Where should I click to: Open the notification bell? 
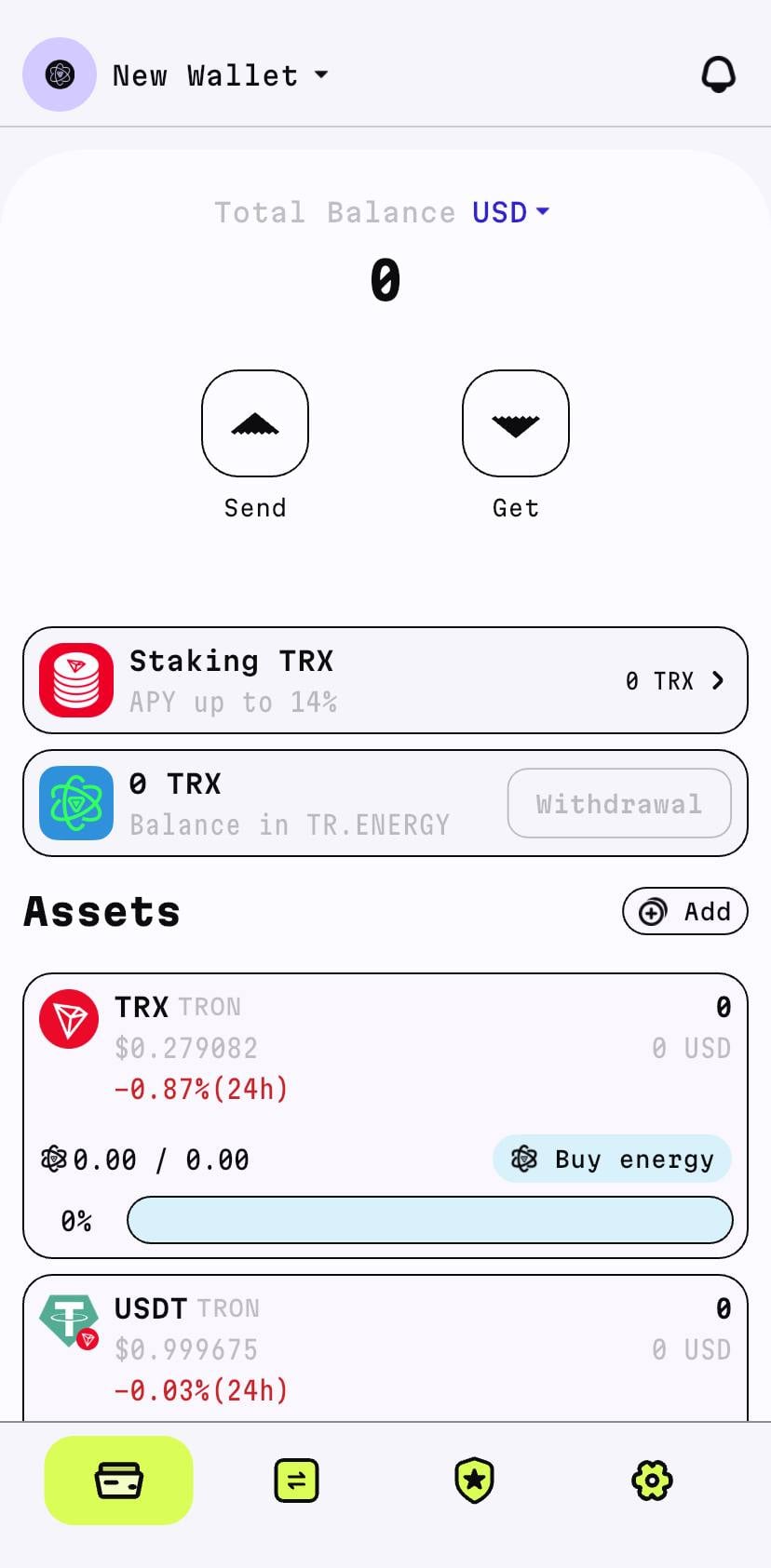click(718, 75)
